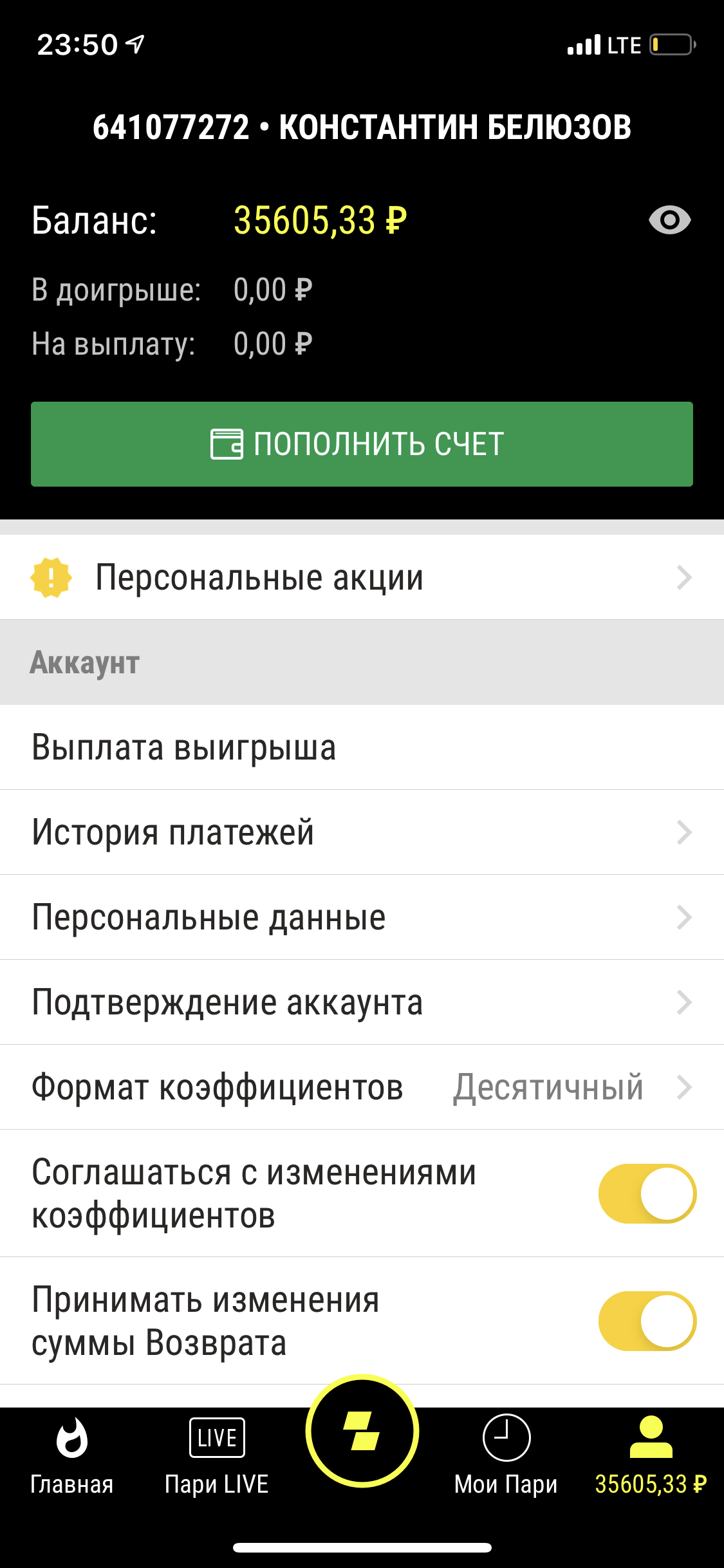The height and width of the screenshot is (1568, 724).
Task: Switch to the Главная tab
Action: click(x=72, y=1456)
